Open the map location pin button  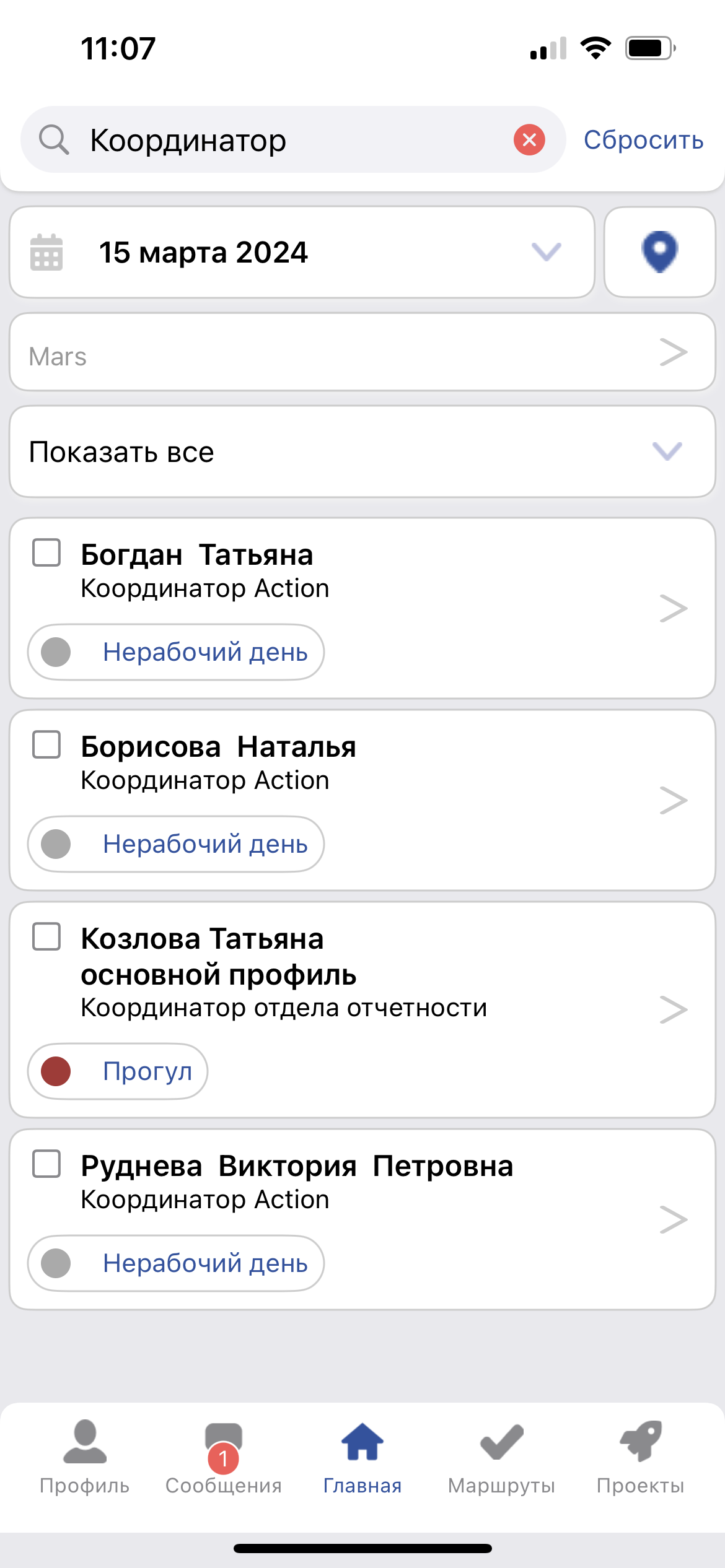click(x=660, y=252)
